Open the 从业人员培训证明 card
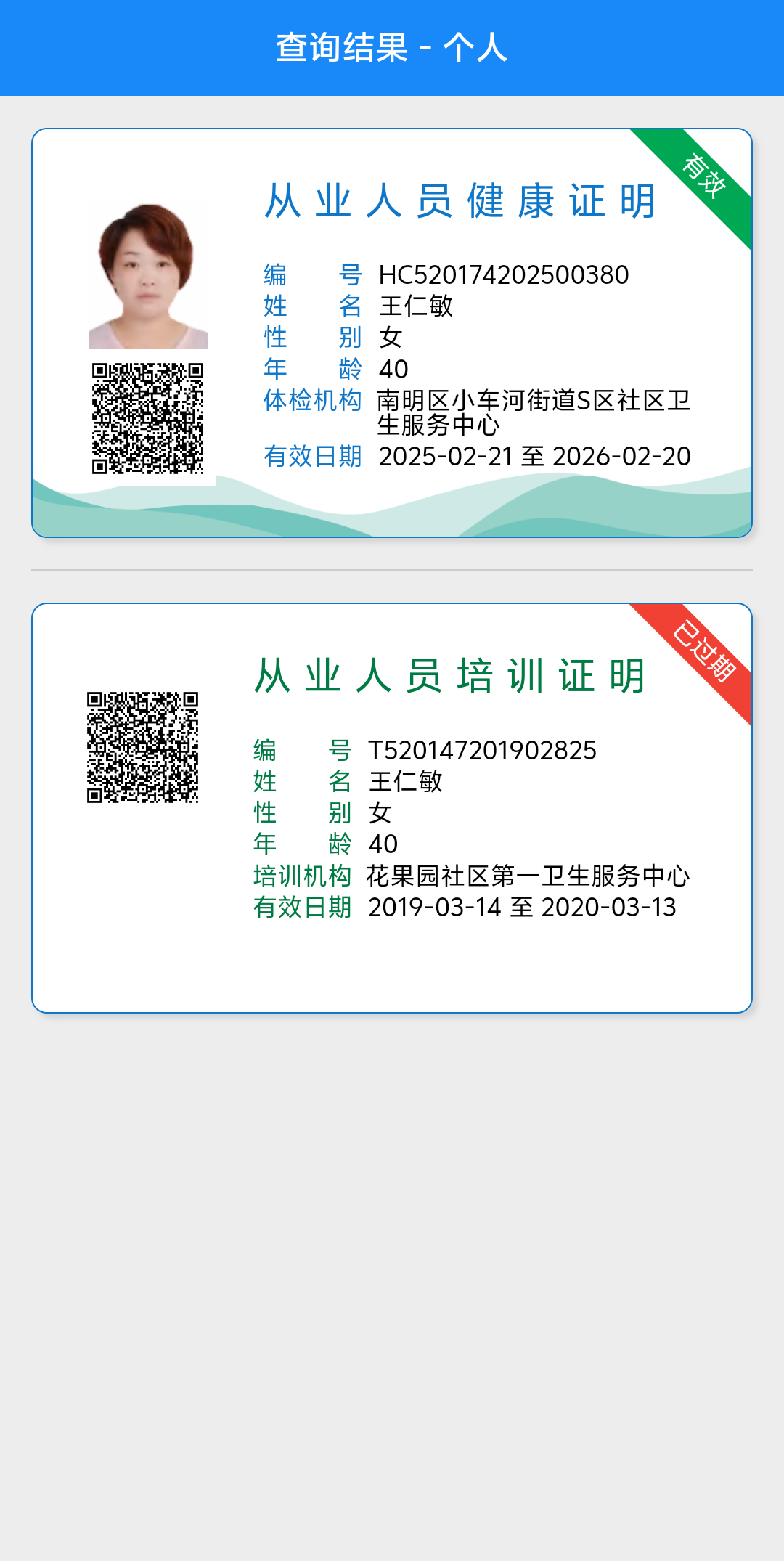 392,807
